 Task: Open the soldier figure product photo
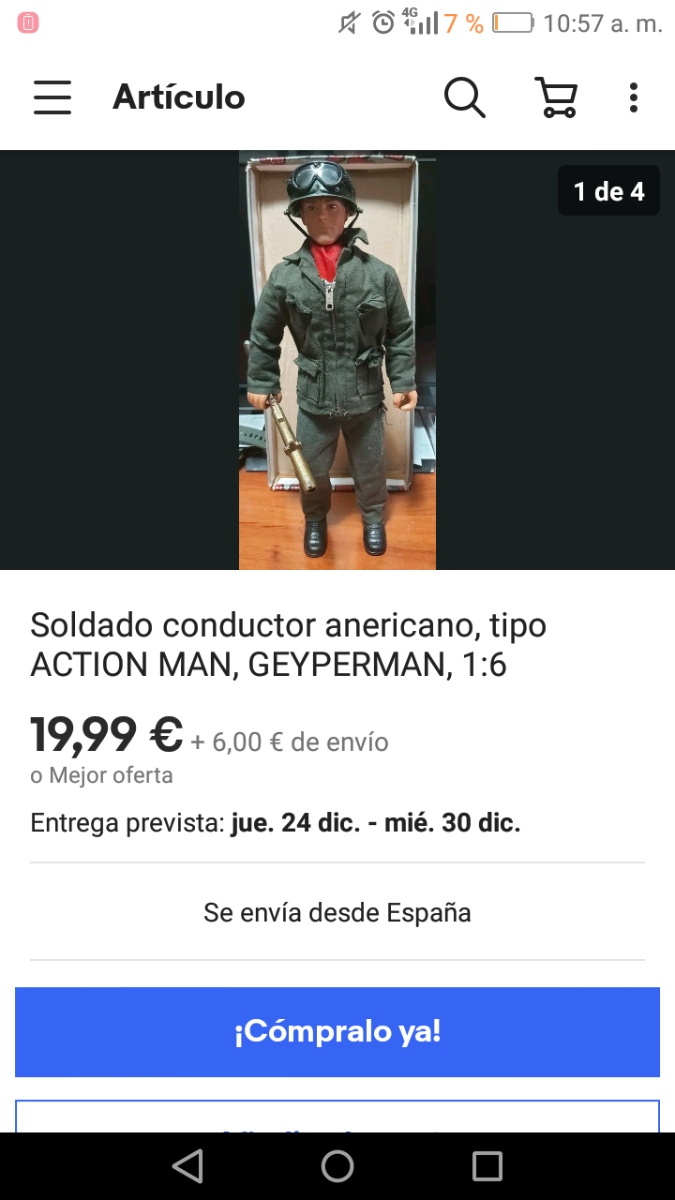tap(337, 360)
